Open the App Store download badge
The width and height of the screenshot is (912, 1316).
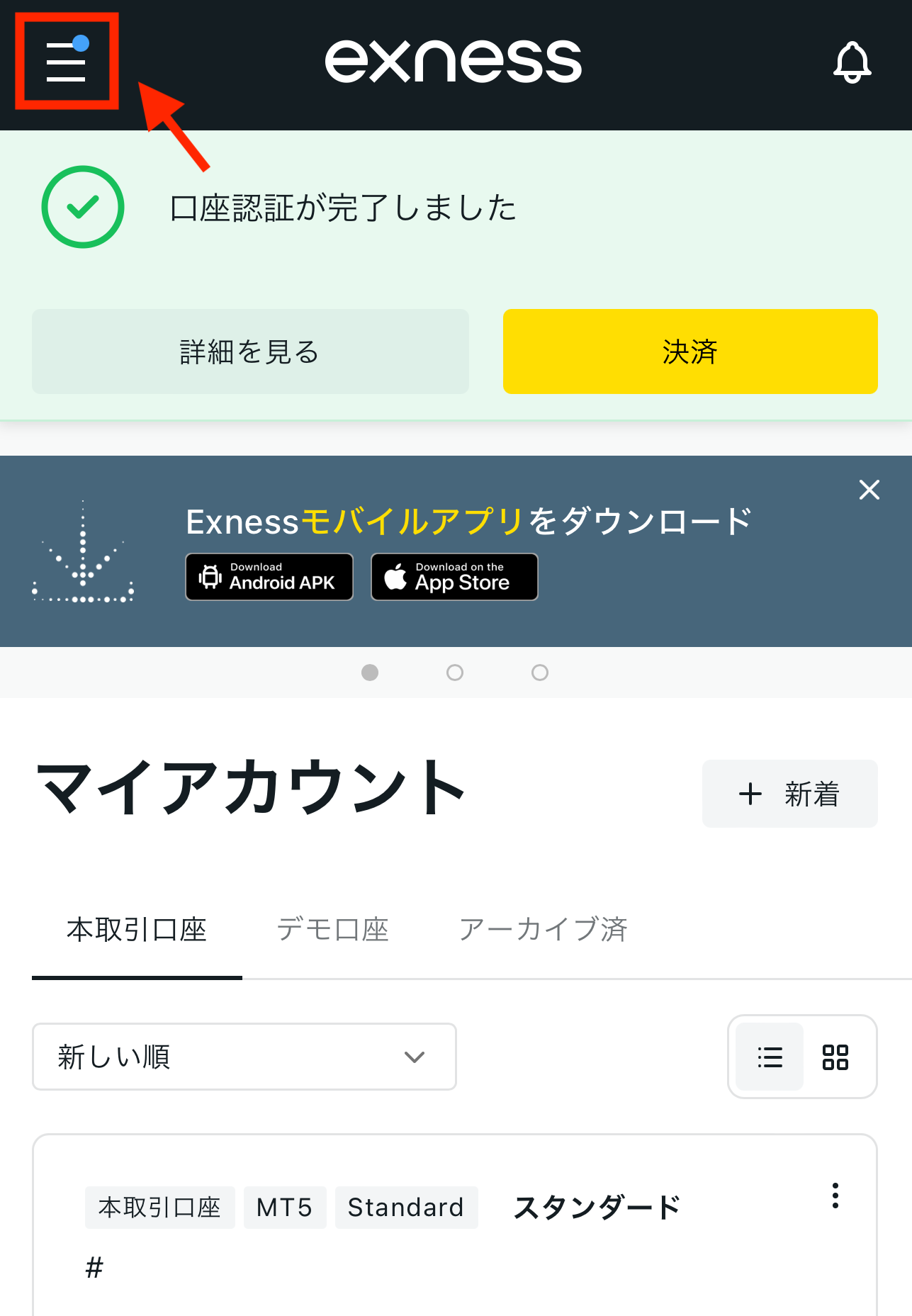coord(454,577)
